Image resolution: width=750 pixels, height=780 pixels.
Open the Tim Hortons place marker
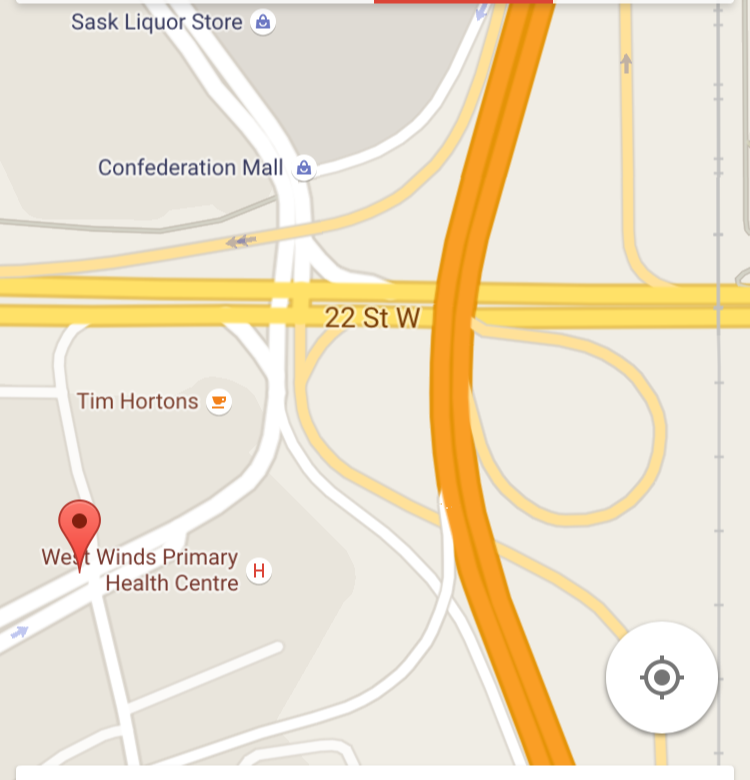click(218, 402)
